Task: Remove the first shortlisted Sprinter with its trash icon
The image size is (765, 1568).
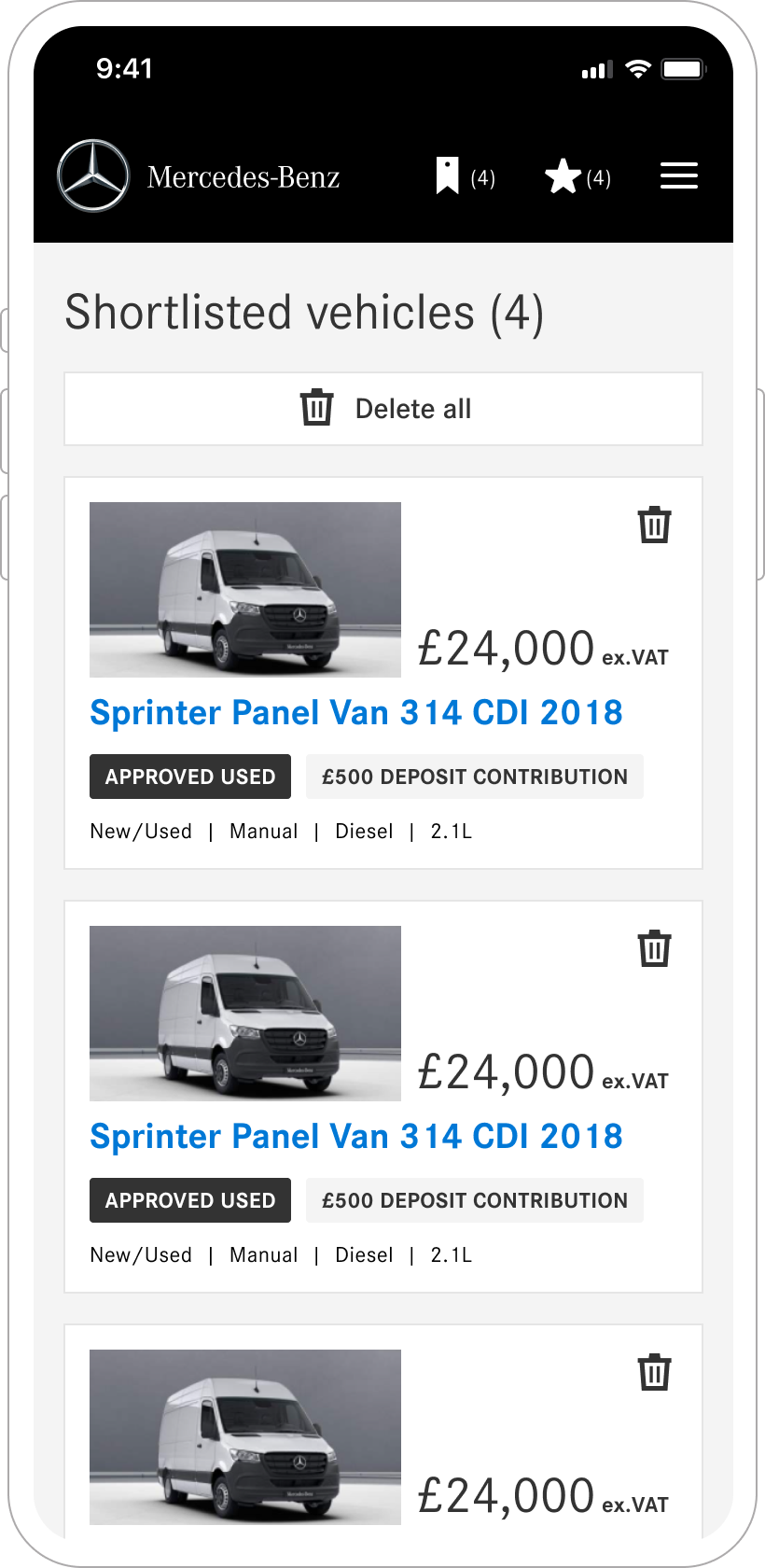Action: 654,525
